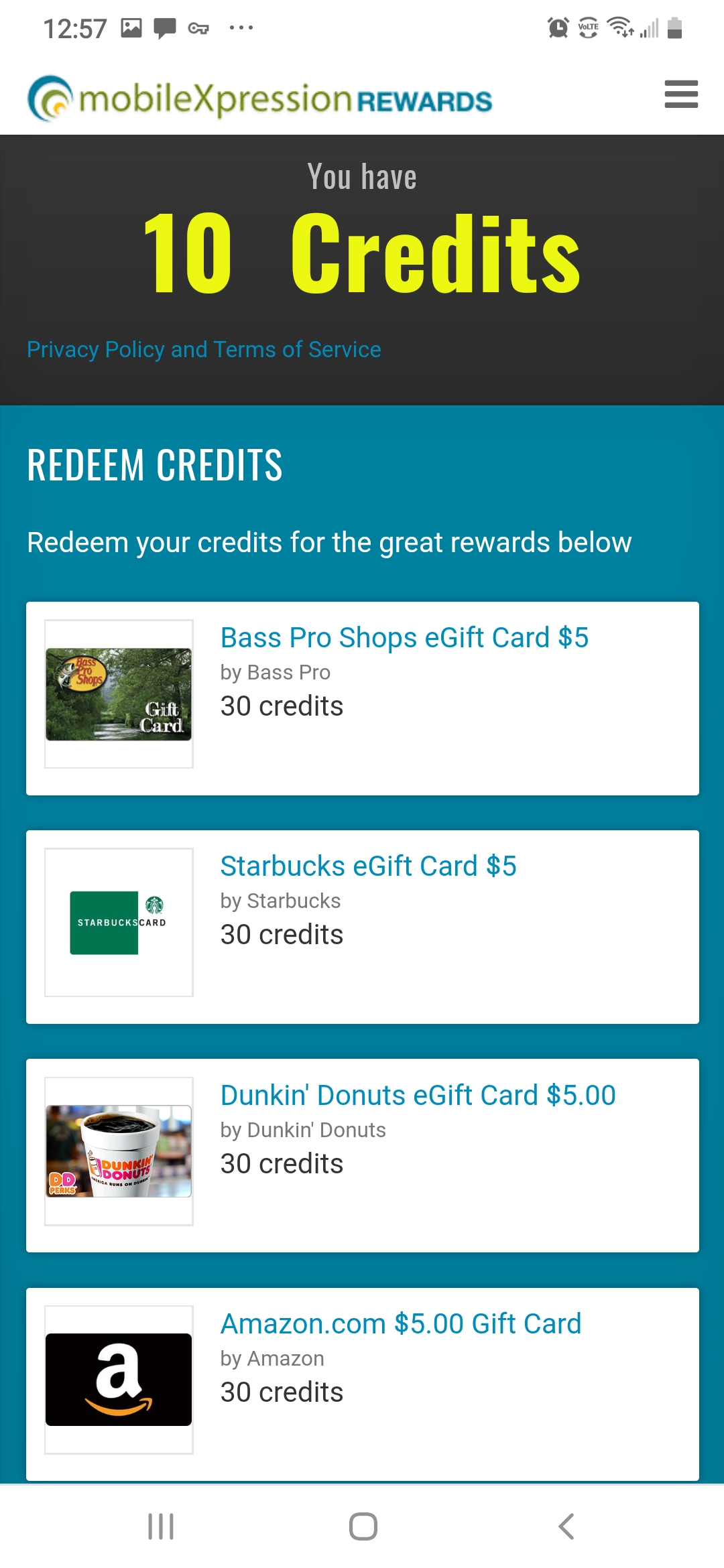Open Privacy Policy and Terms of Service
Image resolution: width=724 pixels, height=1568 pixels.
204,350
